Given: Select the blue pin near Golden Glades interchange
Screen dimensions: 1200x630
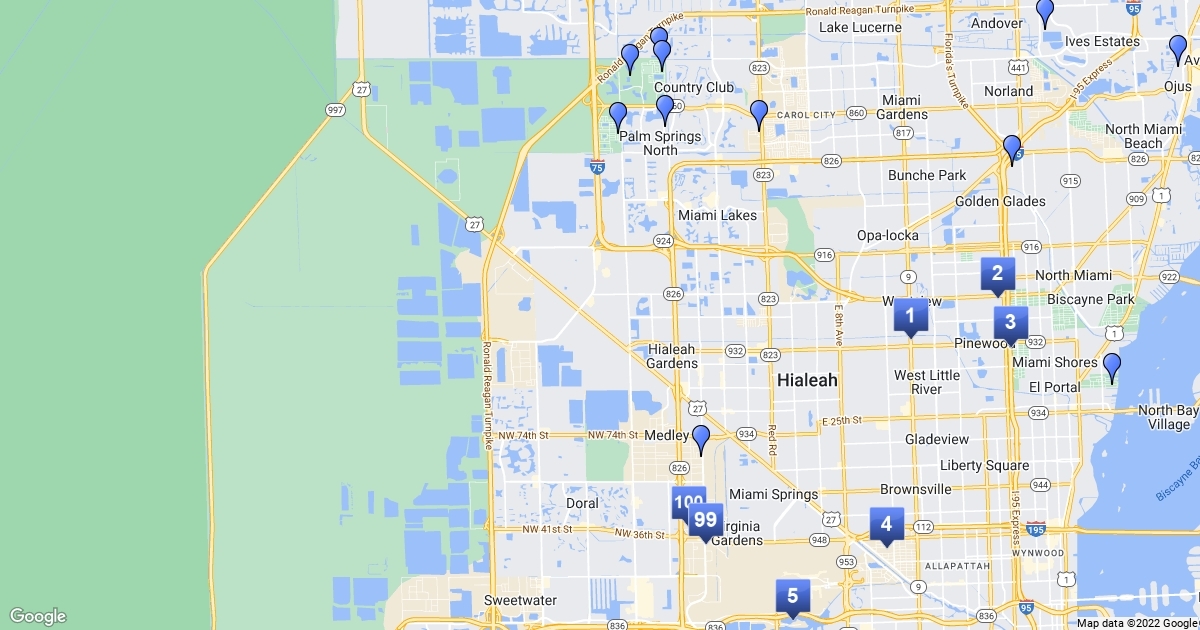Looking at the screenshot, I should pyautogui.click(x=1012, y=150).
